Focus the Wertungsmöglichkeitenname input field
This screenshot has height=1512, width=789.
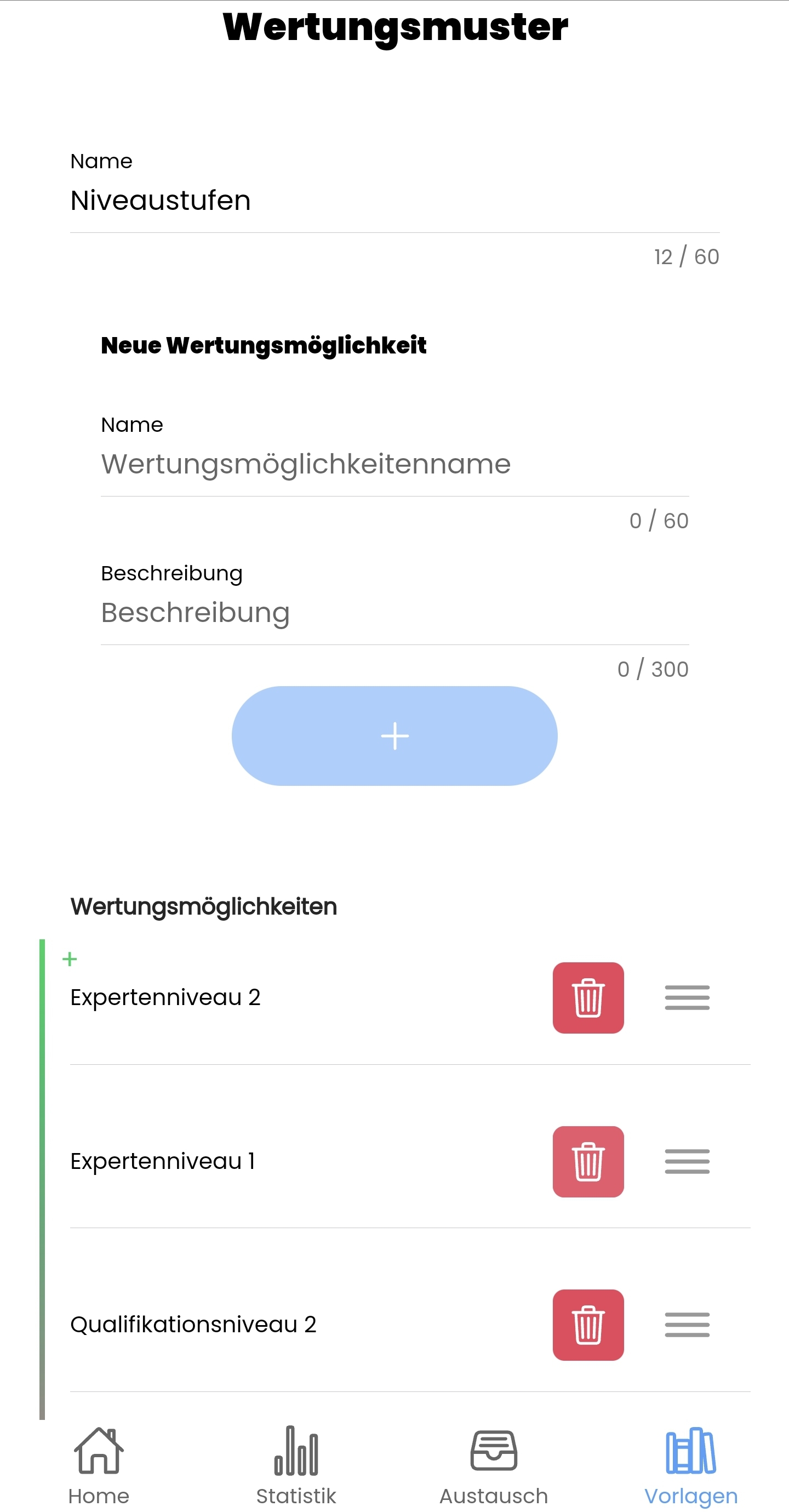(x=393, y=464)
